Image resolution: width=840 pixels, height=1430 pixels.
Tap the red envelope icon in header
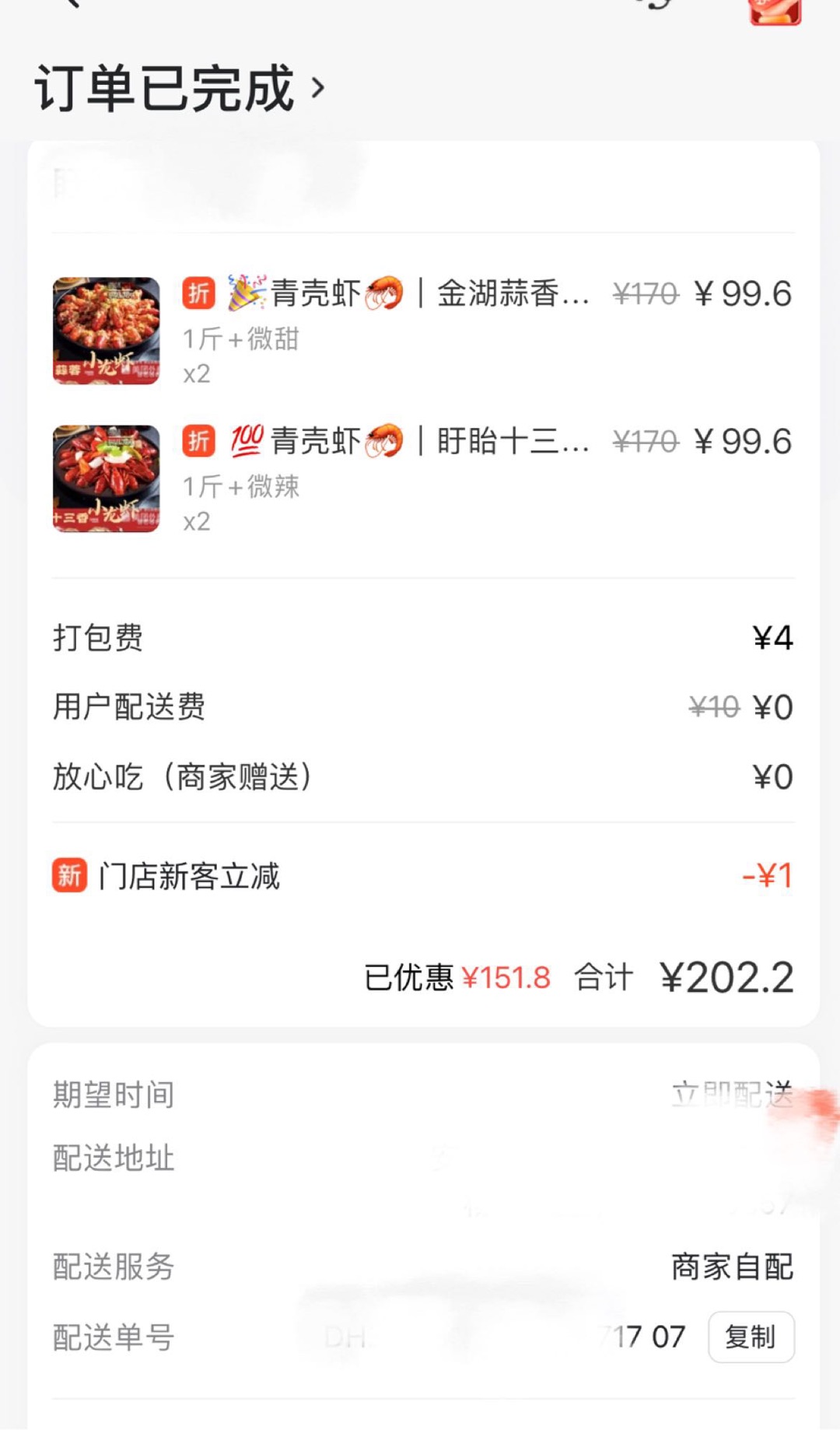pos(775,12)
